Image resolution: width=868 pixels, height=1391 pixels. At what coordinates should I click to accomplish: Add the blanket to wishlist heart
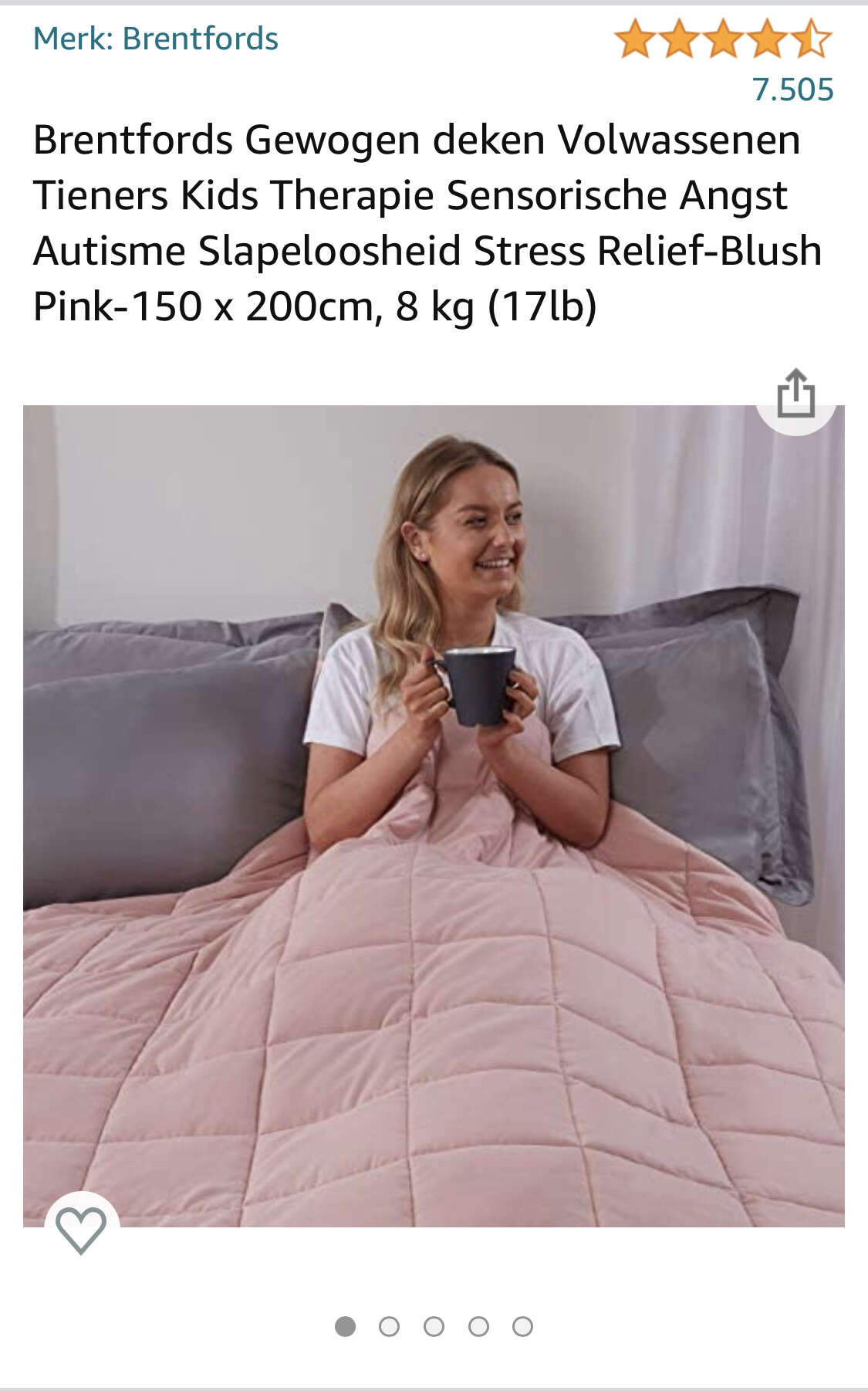pyautogui.click(x=81, y=1229)
